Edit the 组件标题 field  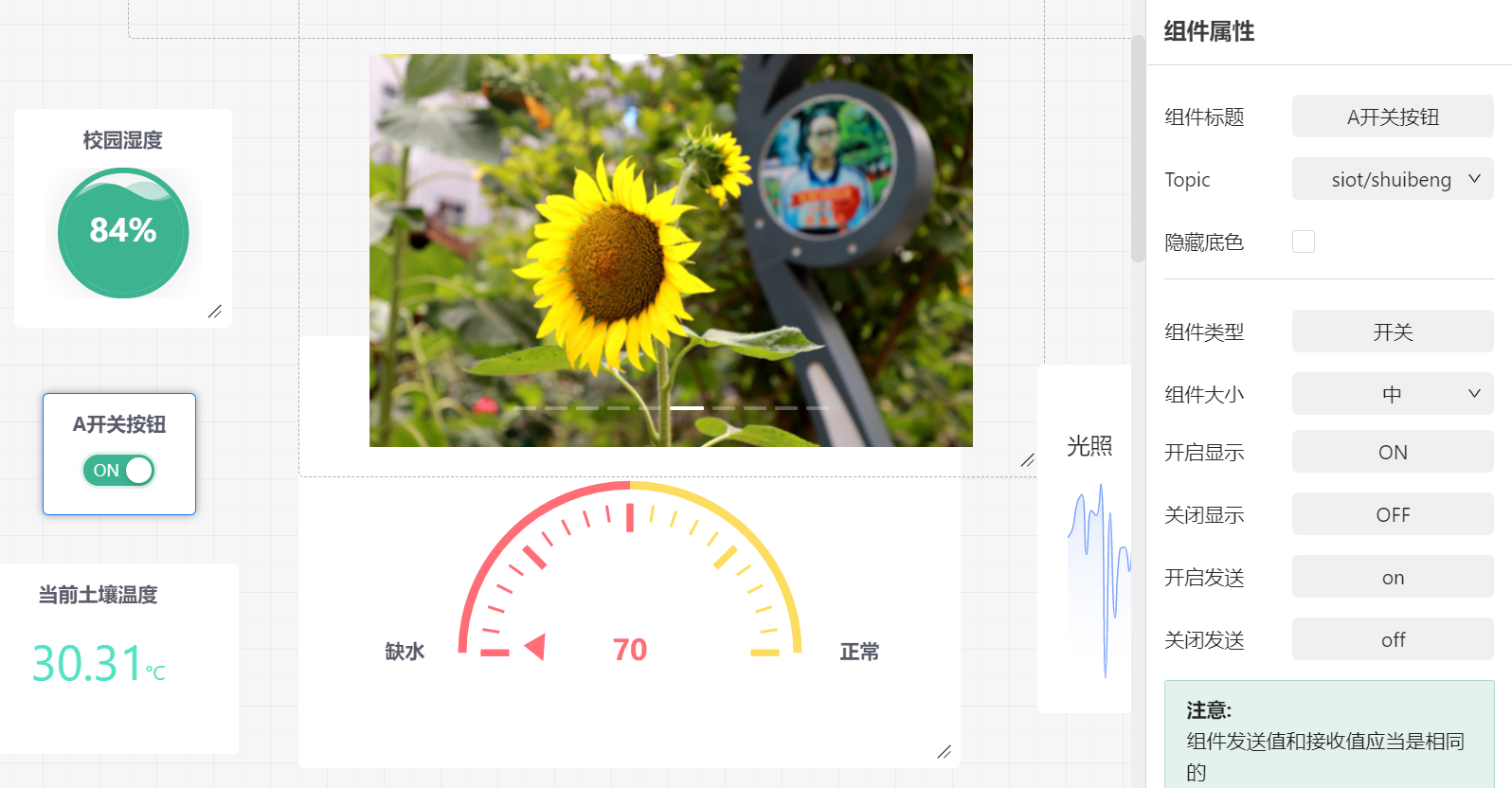(x=1392, y=116)
